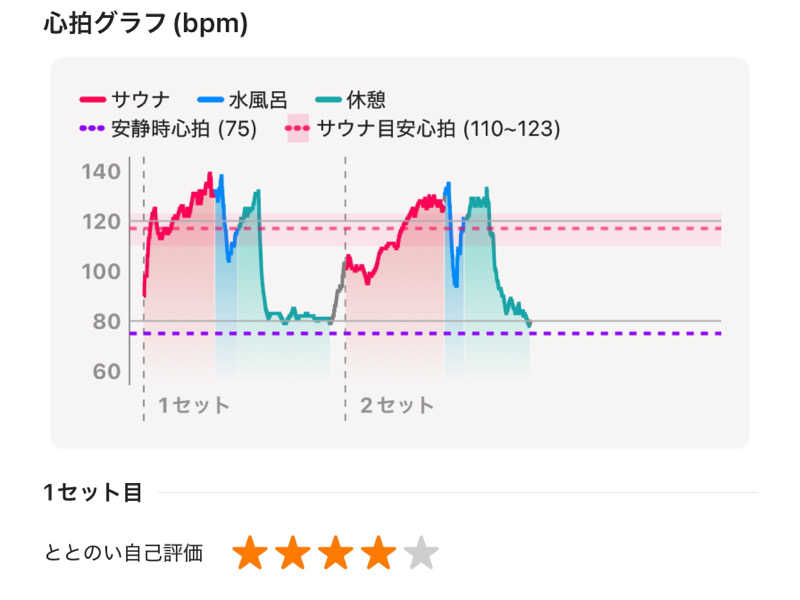Set self-rating to one star
Viewport: 800px width, 600px height.
pos(250,553)
